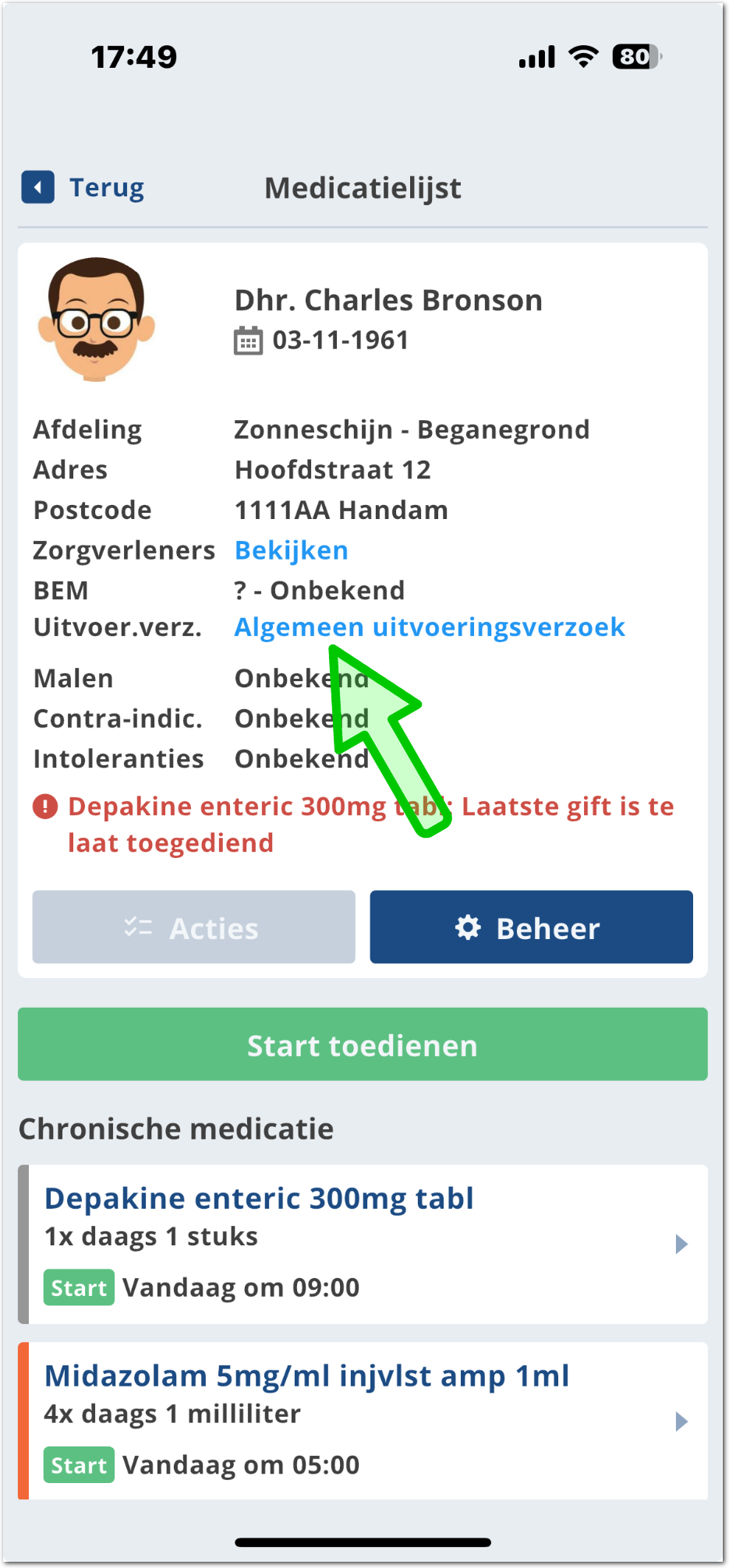
Task: Open Midazolam 5mg/ml injvlst amp 1ml details
Action: 363,1420
